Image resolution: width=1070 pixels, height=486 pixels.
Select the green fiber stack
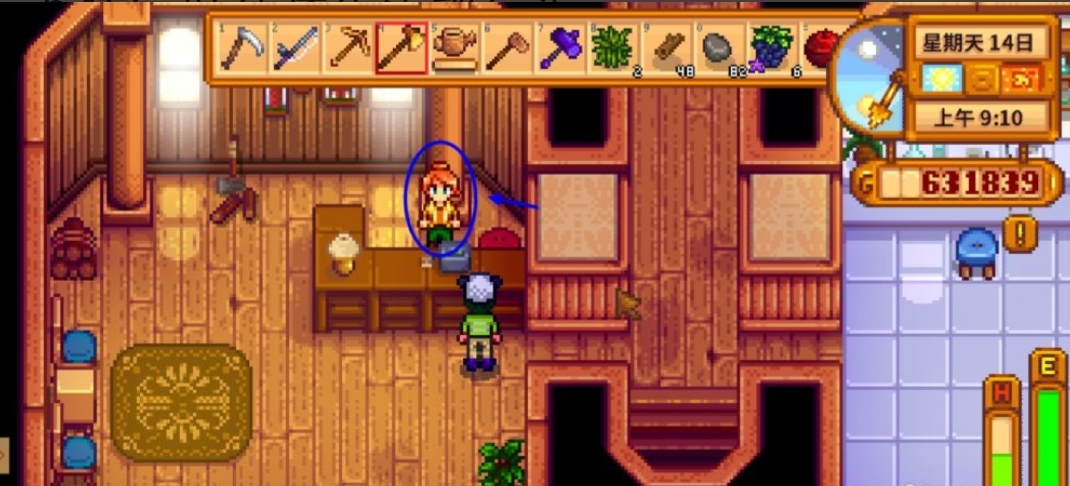coord(611,48)
